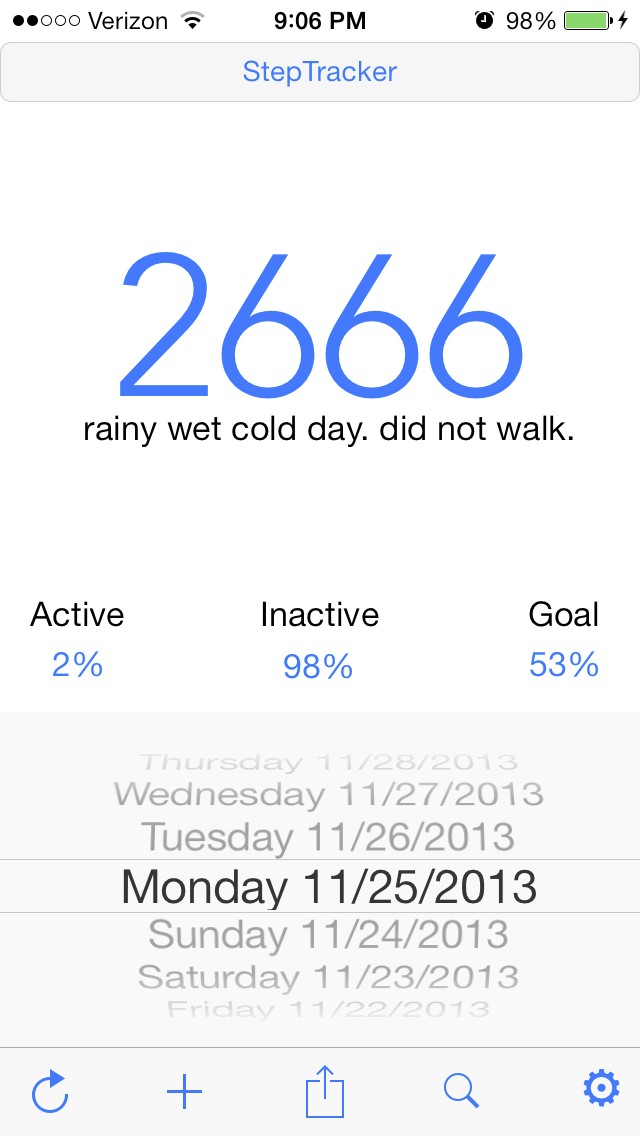The image size is (640, 1136).
Task: Share today's step count
Action: click(x=325, y=1091)
